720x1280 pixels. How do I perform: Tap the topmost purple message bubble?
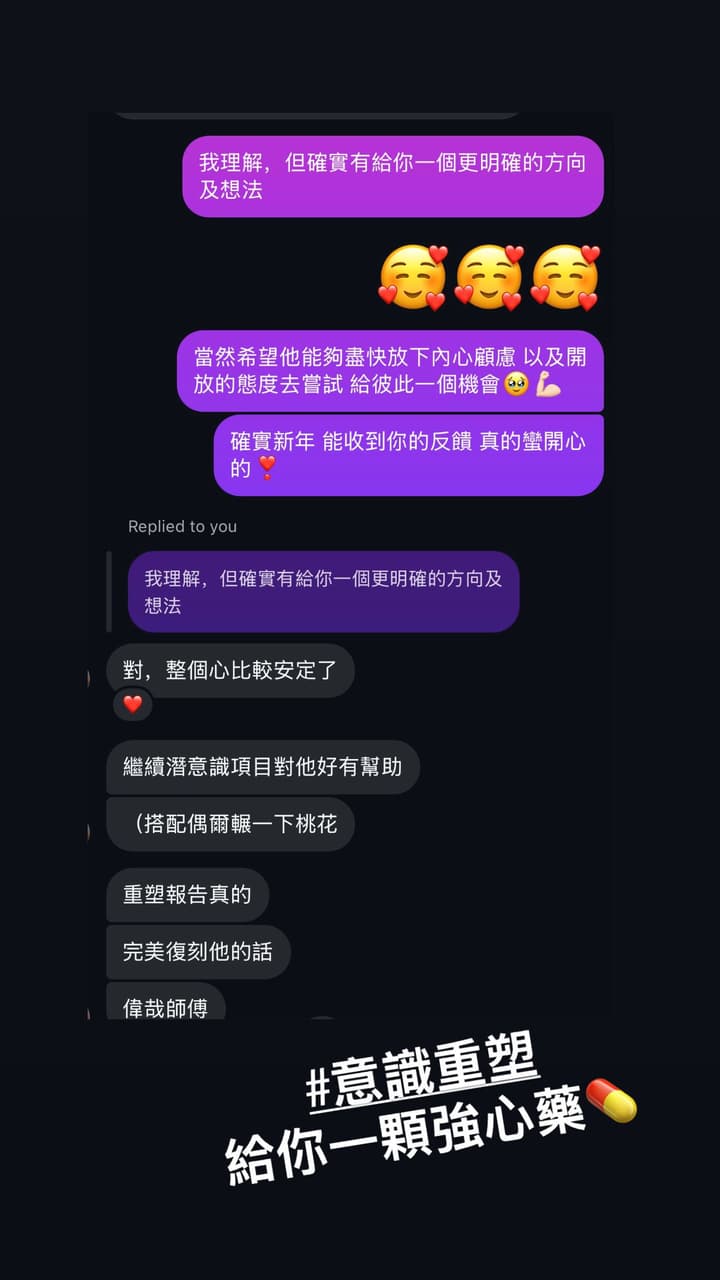[x=392, y=176]
